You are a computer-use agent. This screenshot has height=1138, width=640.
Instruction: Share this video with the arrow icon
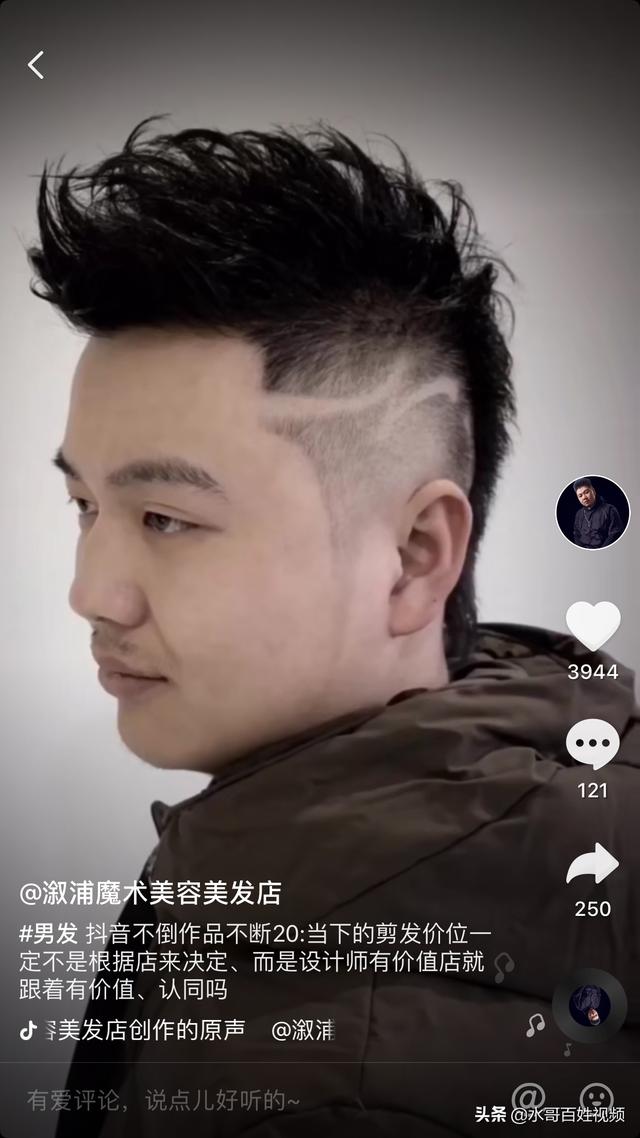[x=592, y=864]
